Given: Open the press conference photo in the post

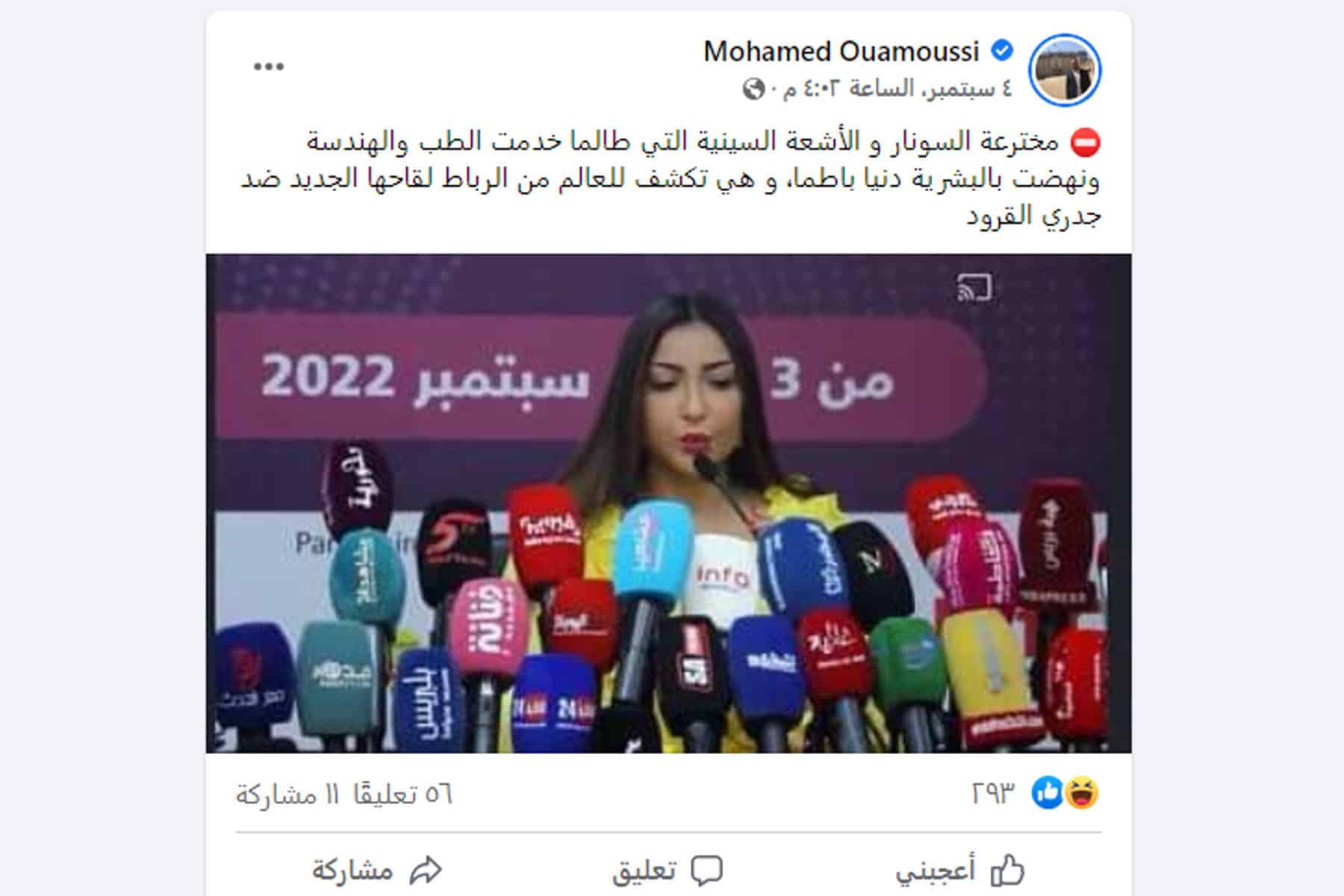Looking at the screenshot, I should [668, 503].
